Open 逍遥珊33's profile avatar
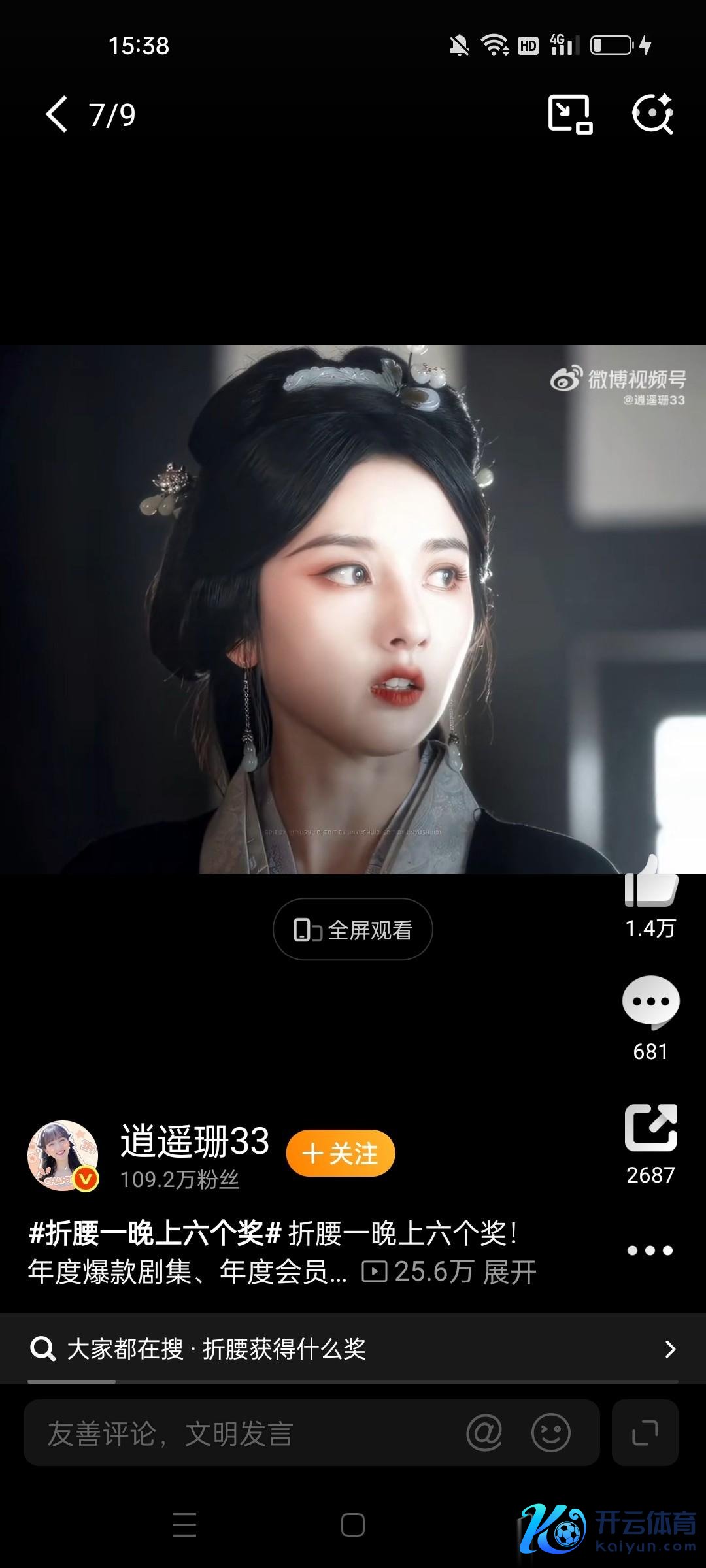Image resolution: width=706 pixels, height=1568 pixels. tap(63, 1155)
